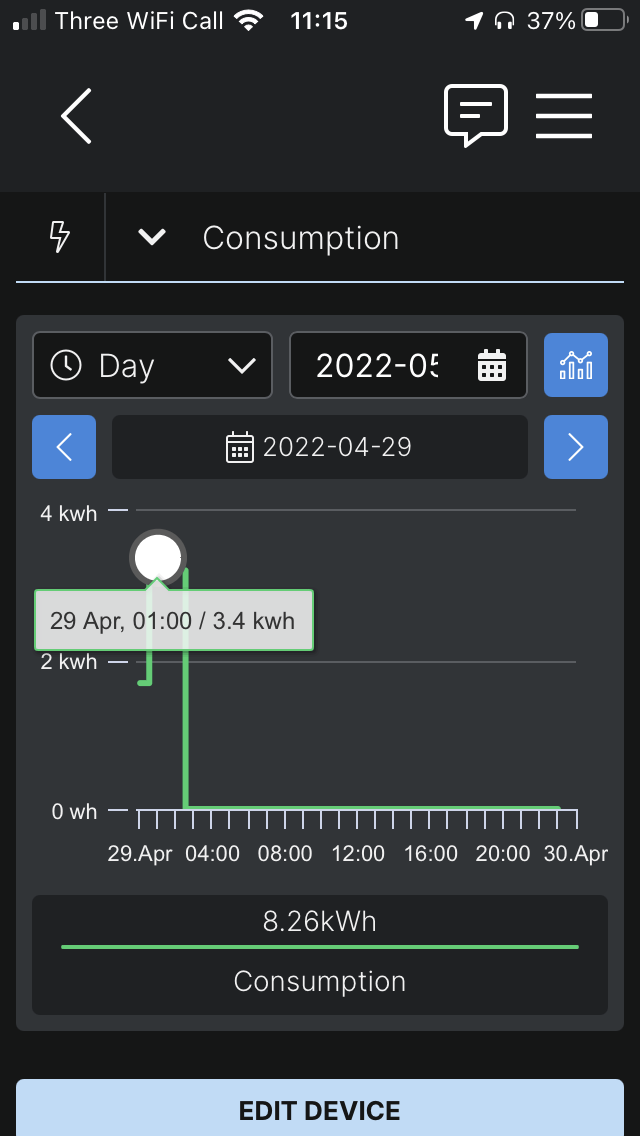Expand the Consumption dropdown
The height and width of the screenshot is (1136, 640).
click(x=152, y=237)
